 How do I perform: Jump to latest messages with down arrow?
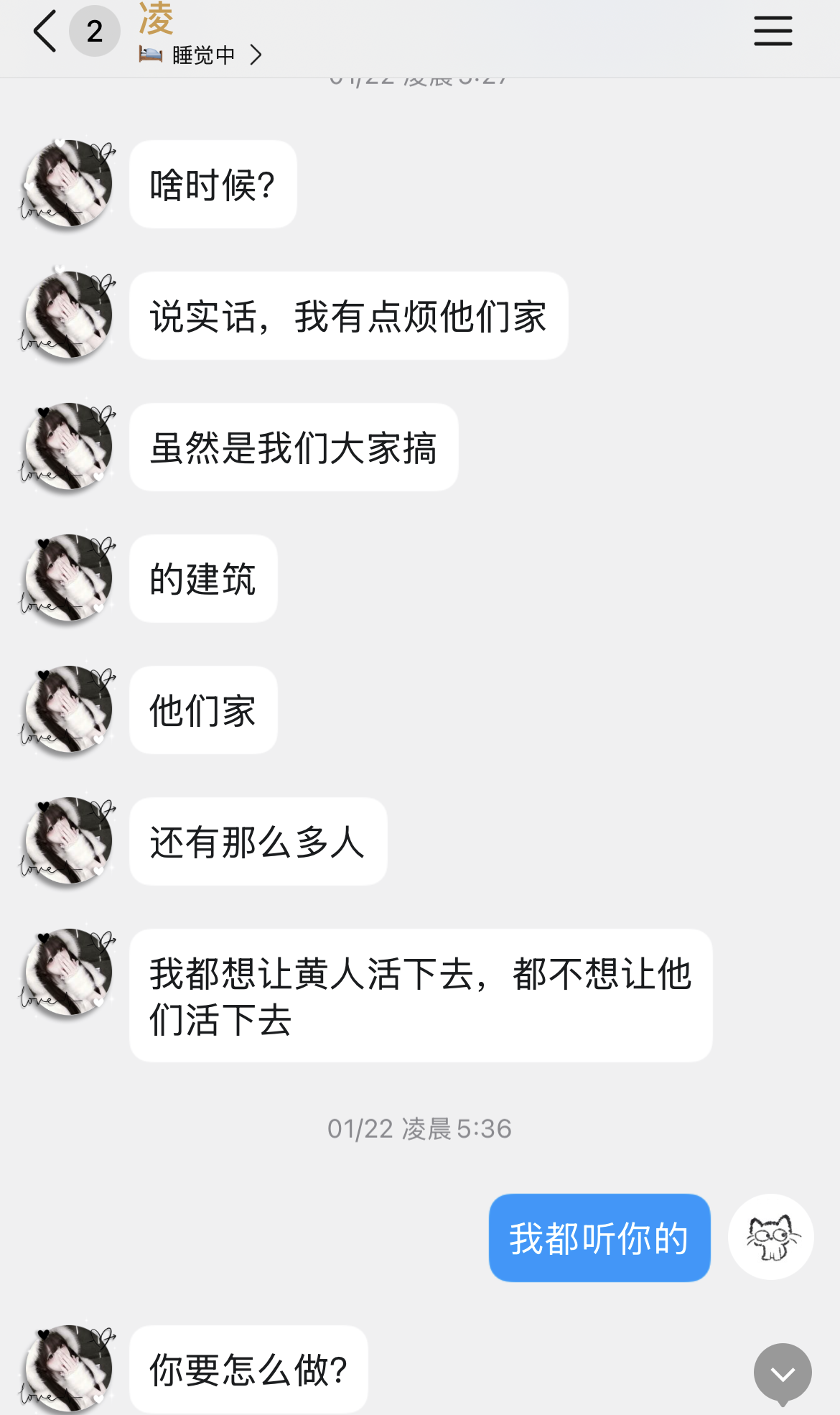coord(783,1373)
